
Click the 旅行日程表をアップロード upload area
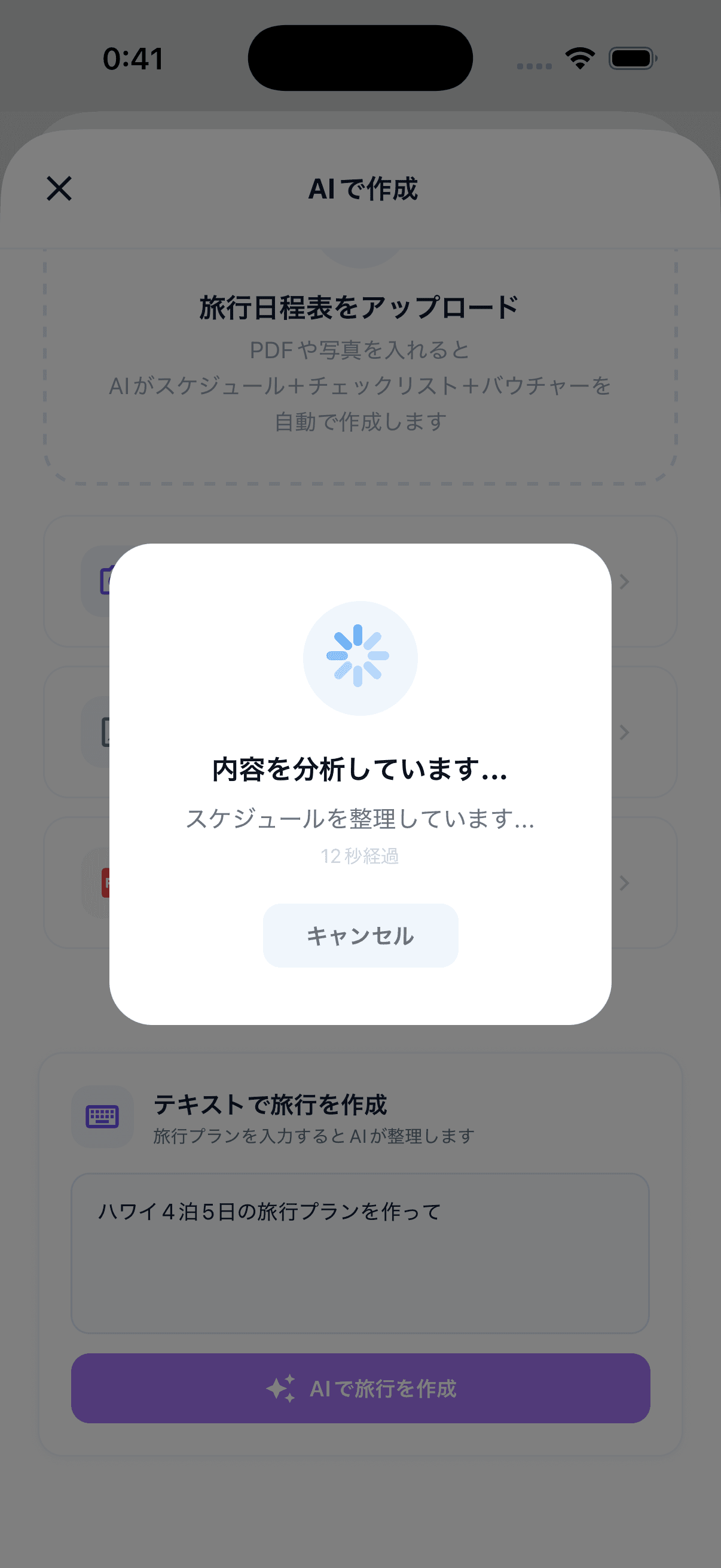pos(360,365)
